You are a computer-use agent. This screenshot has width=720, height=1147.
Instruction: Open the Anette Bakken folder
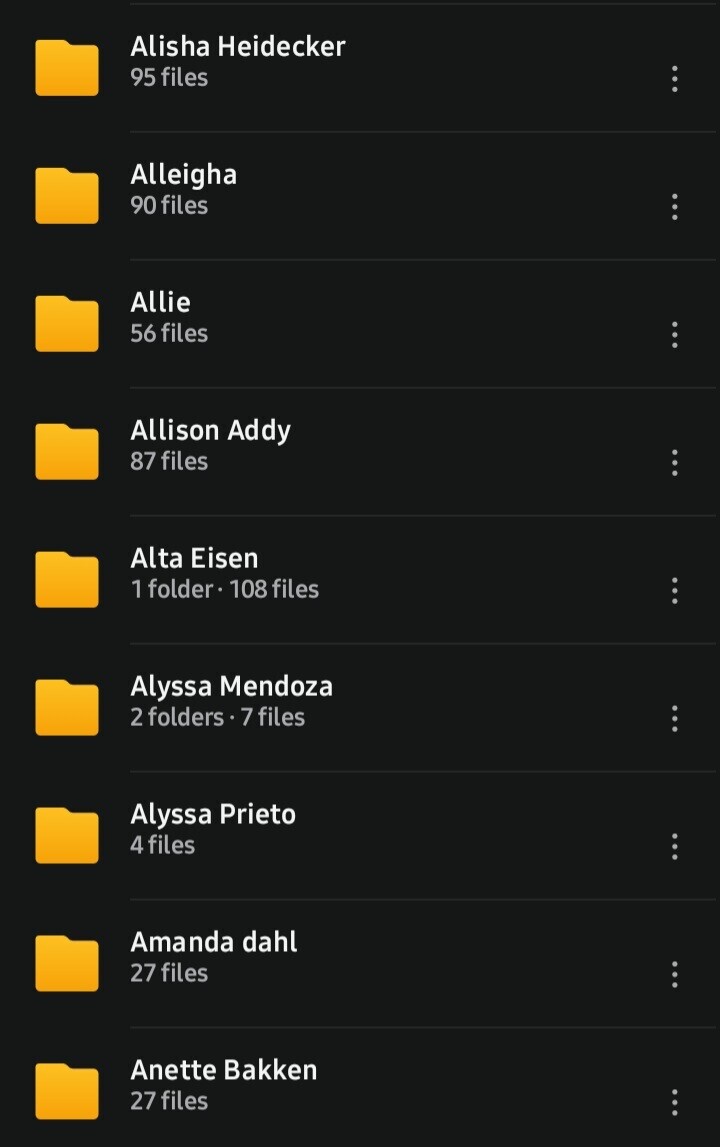224,1085
